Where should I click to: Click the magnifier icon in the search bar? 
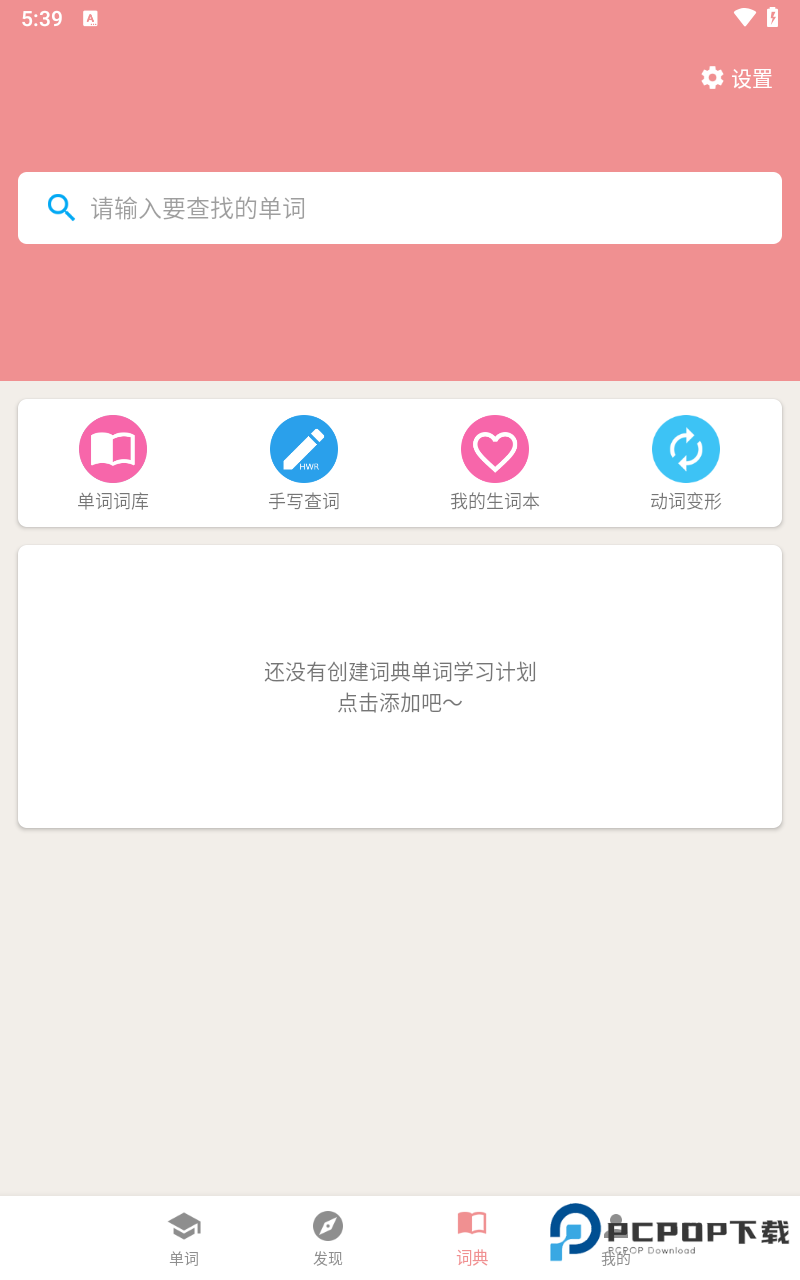[x=61, y=207]
